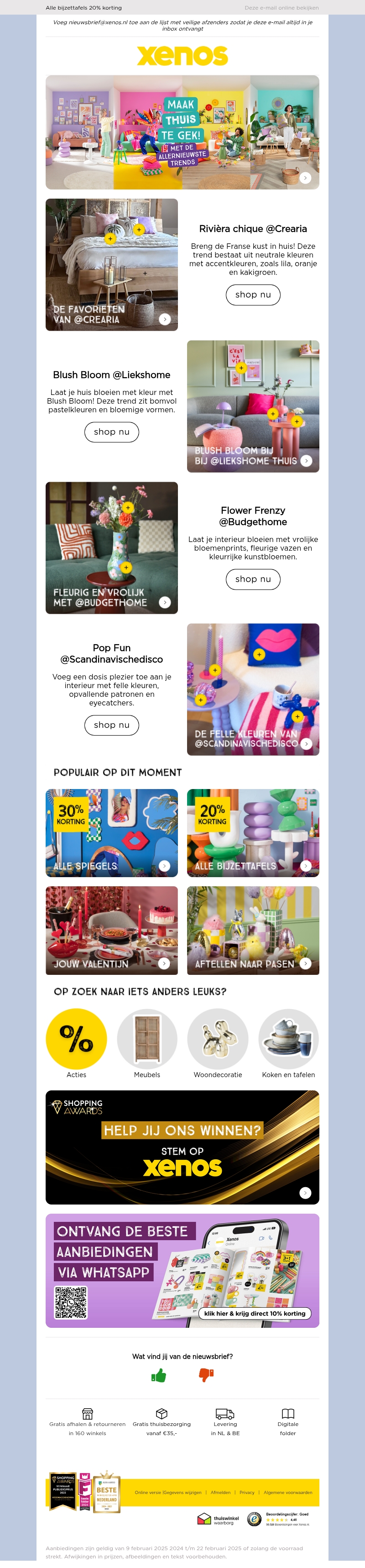Select the Woondecoratie category

pos(218,1040)
